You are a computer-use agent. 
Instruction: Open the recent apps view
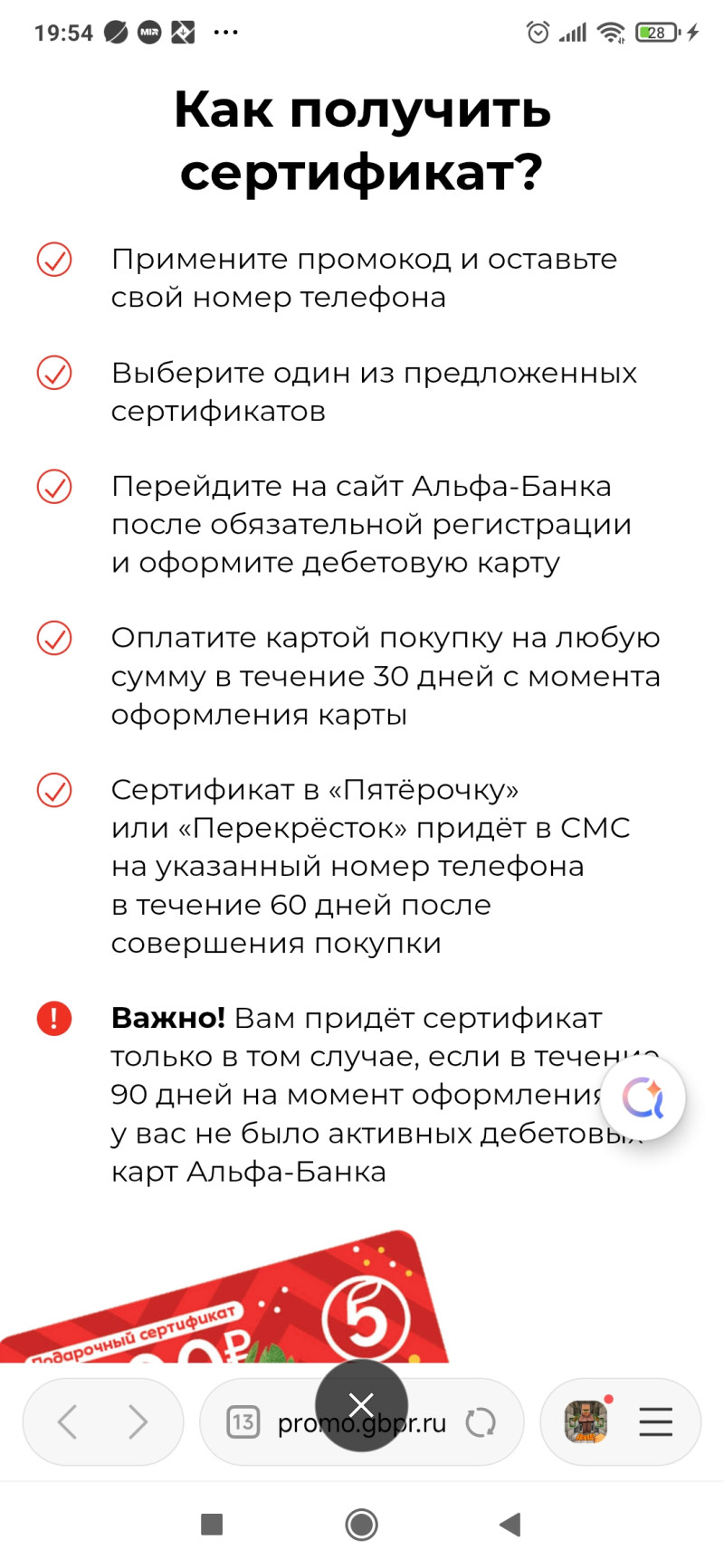click(x=212, y=1525)
